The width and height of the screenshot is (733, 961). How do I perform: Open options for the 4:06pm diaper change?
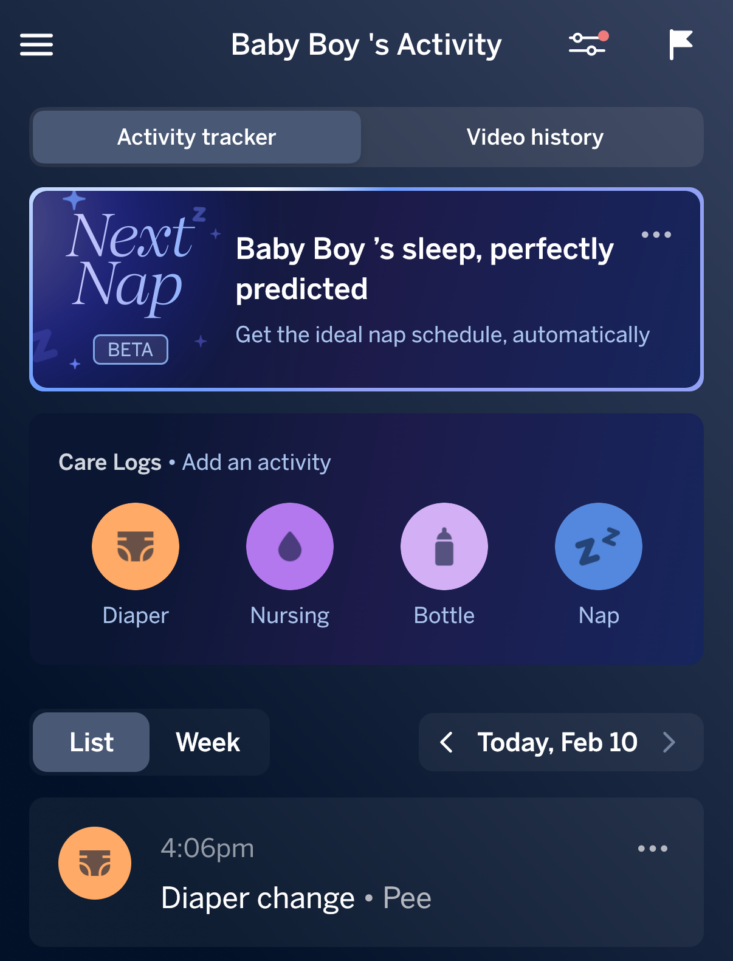tap(653, 849)
